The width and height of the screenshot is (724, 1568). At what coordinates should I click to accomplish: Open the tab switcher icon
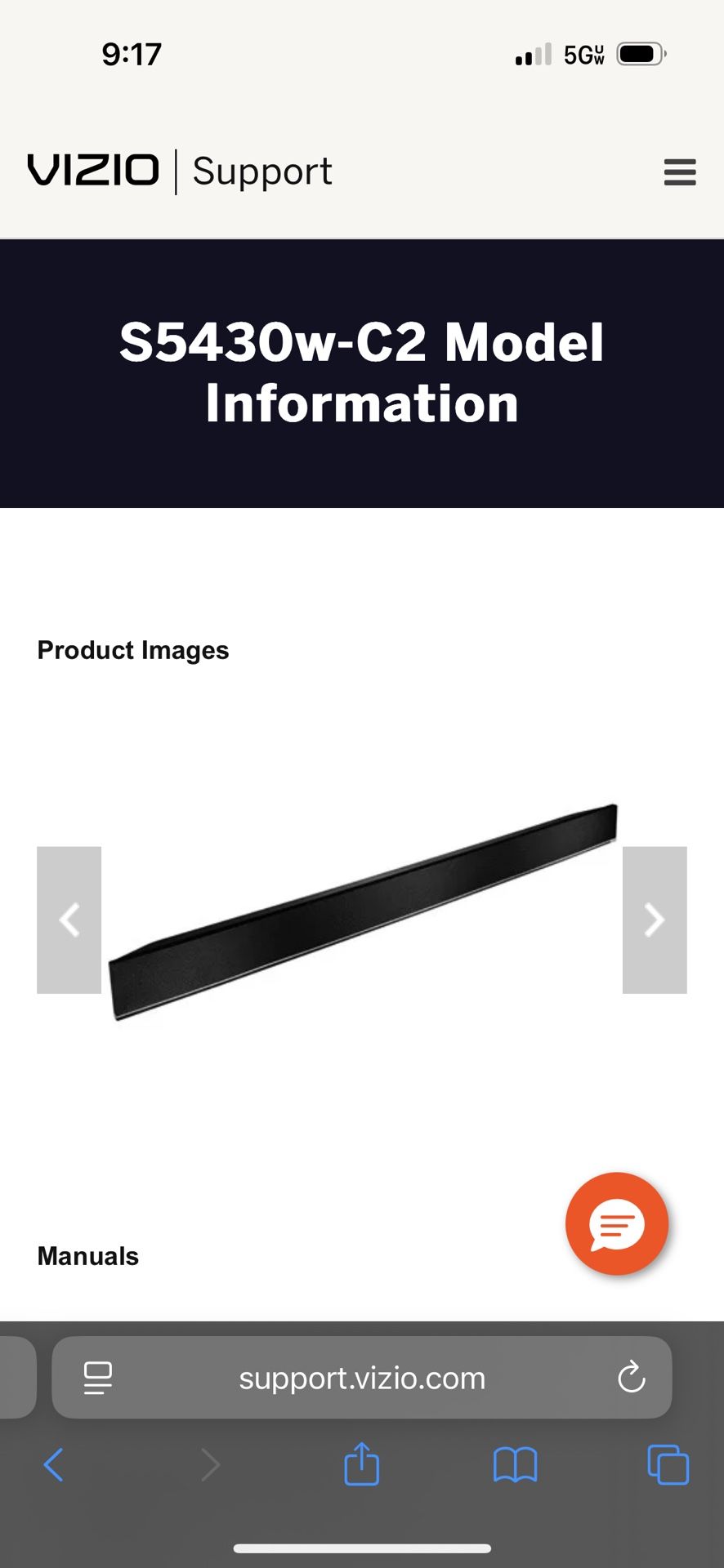pos(667,1464)
